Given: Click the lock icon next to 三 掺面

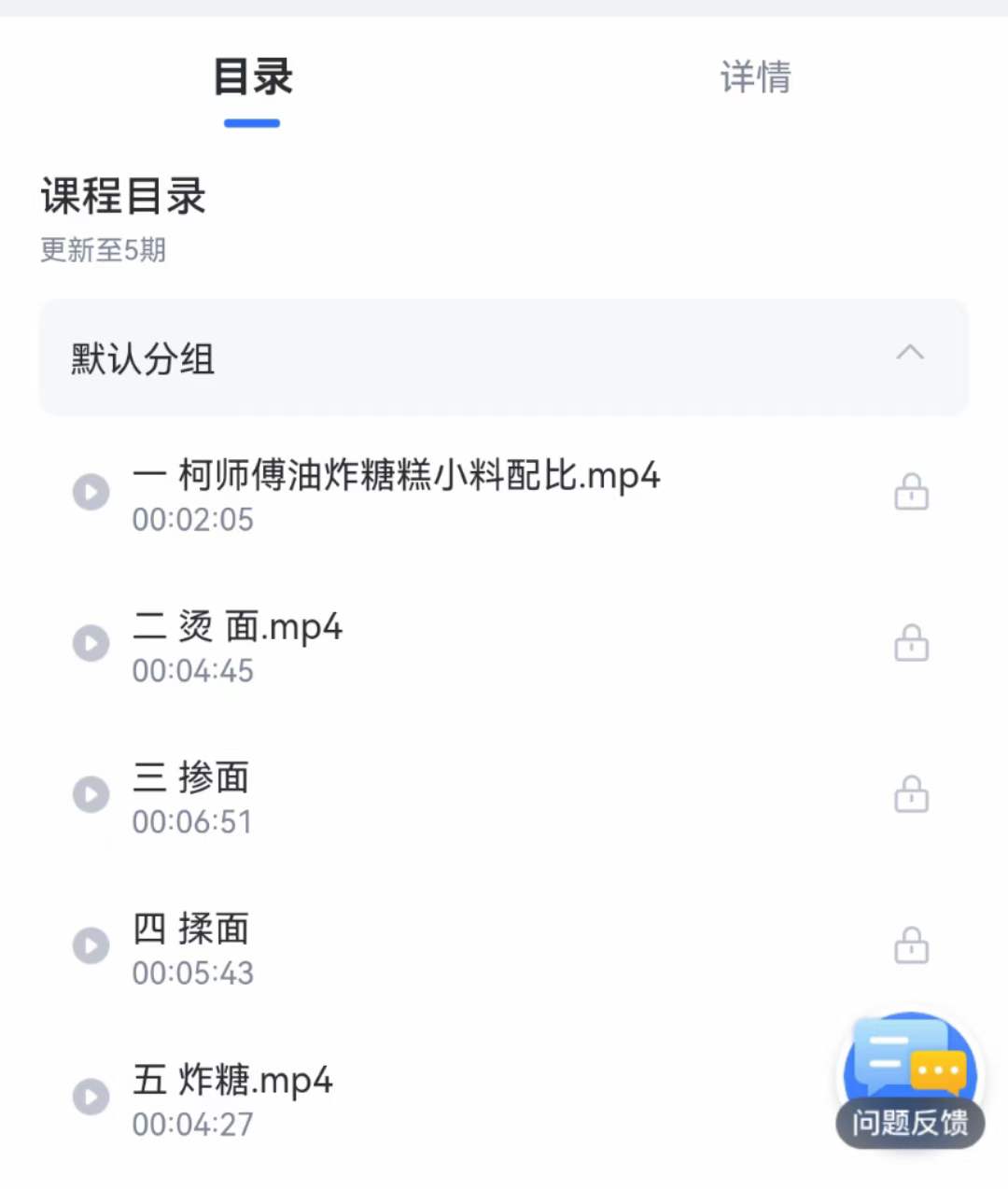Looking at the screenshot, I should 912,794.
